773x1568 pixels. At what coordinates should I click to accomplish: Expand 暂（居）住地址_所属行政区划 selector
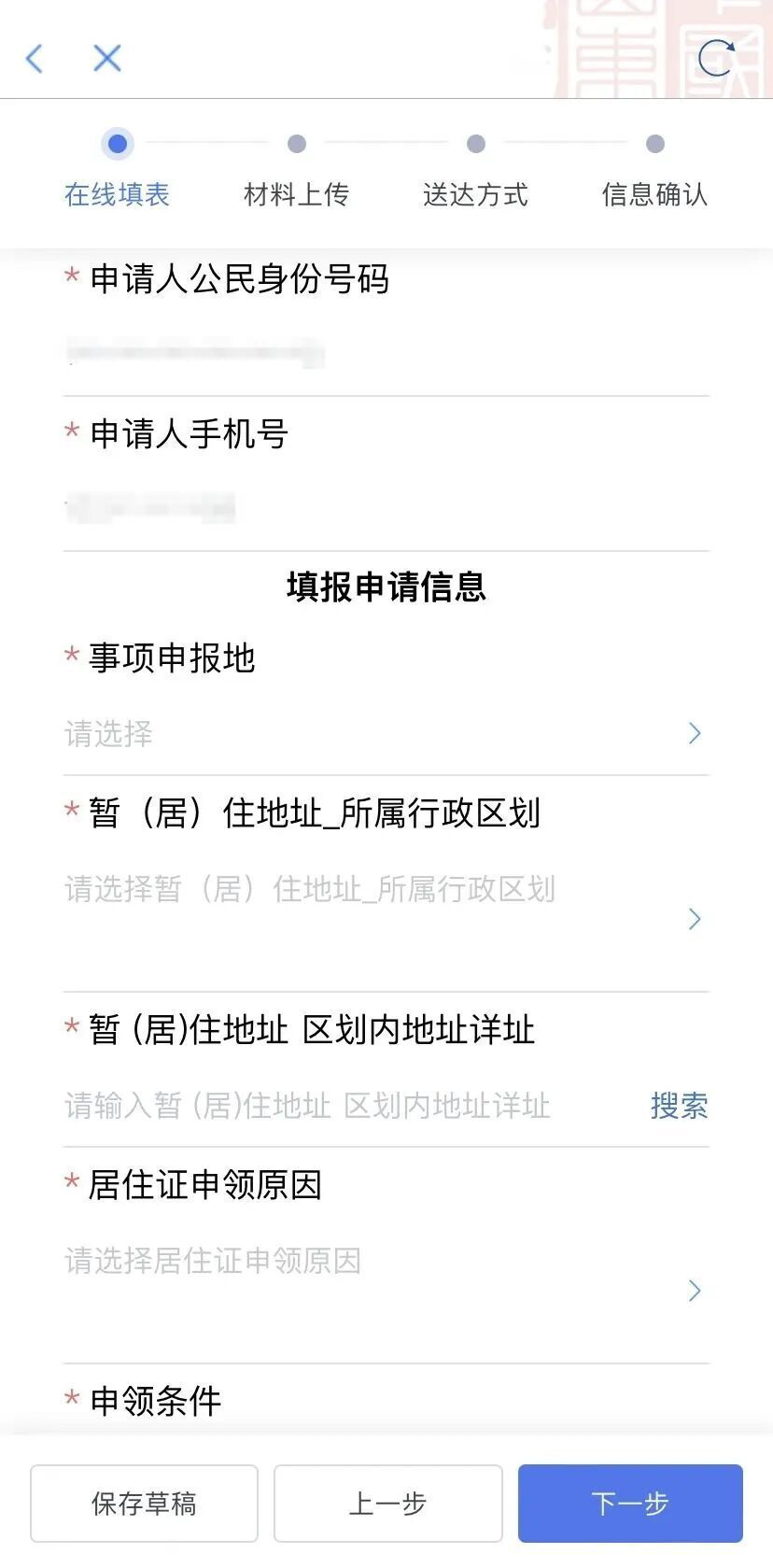(x=694, y=919)
